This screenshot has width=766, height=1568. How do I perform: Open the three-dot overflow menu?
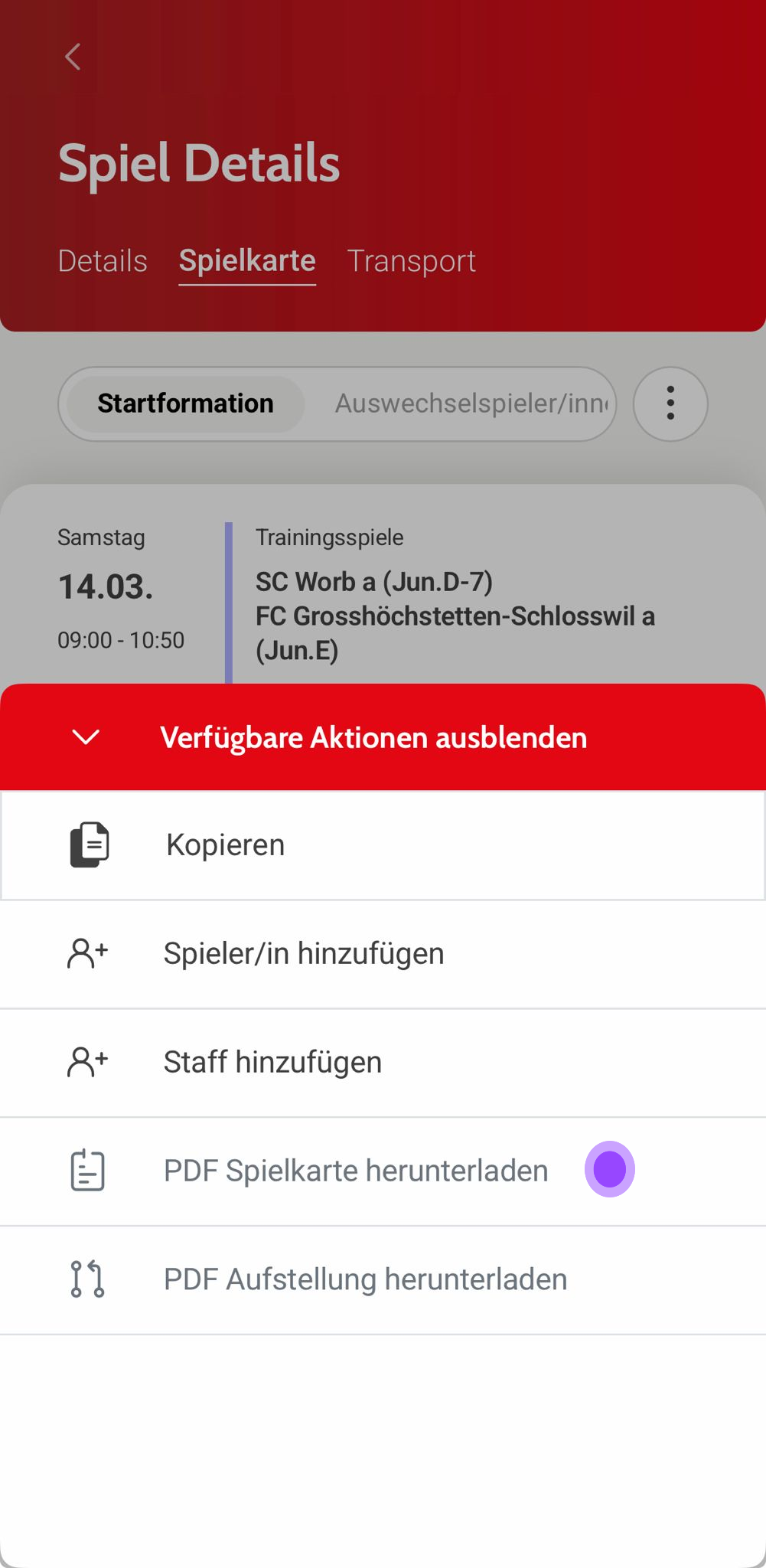(x=670, y=403)
